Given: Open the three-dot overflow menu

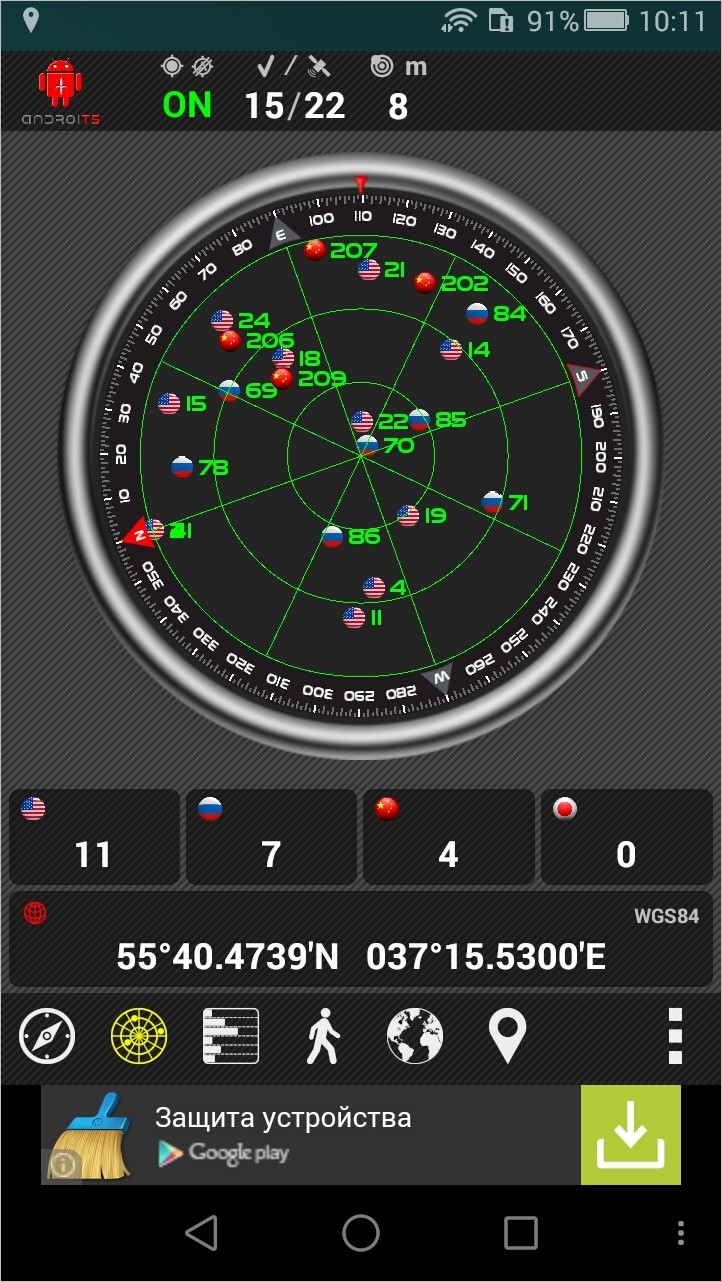Looking at the screenshot, I should tap(675, 1036).
